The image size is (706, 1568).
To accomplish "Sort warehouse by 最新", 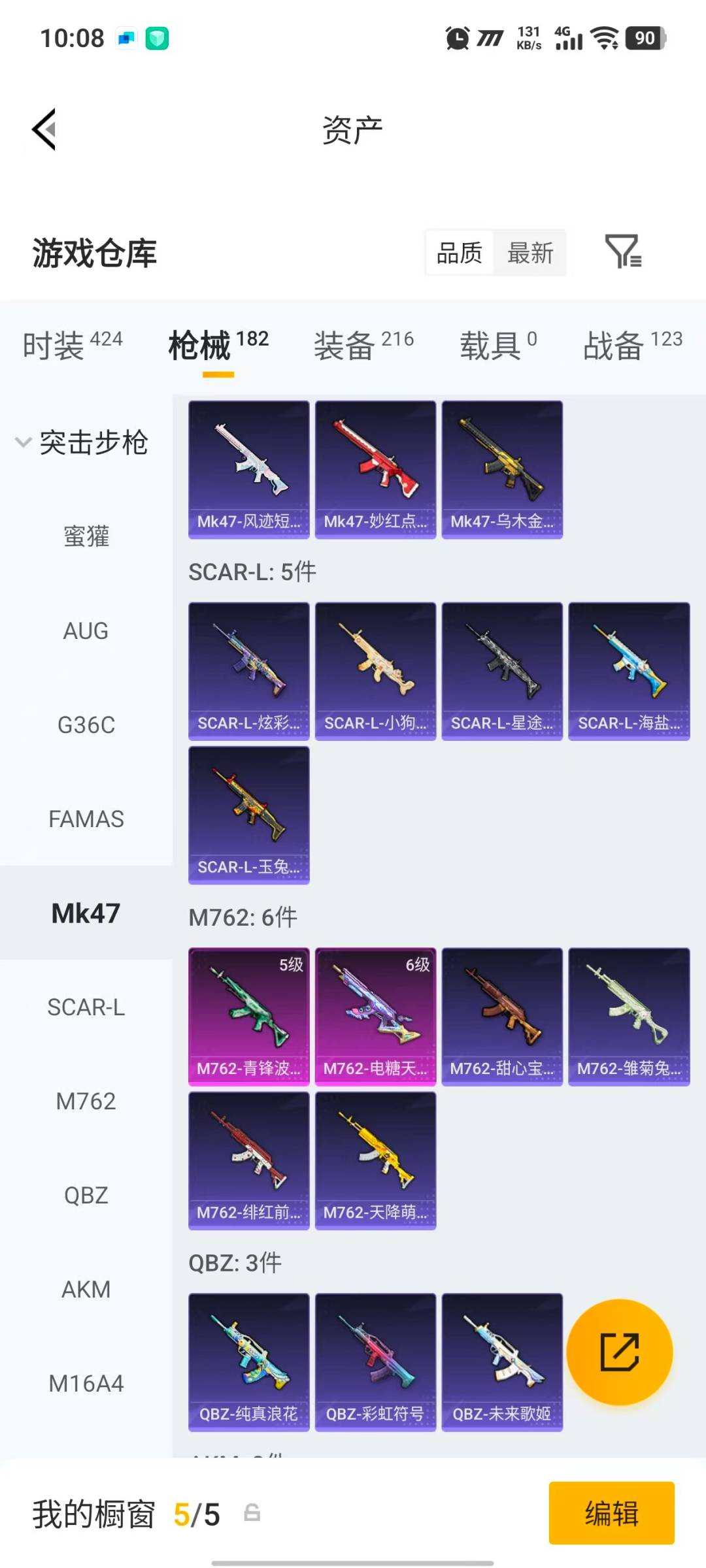I will 529,253.
